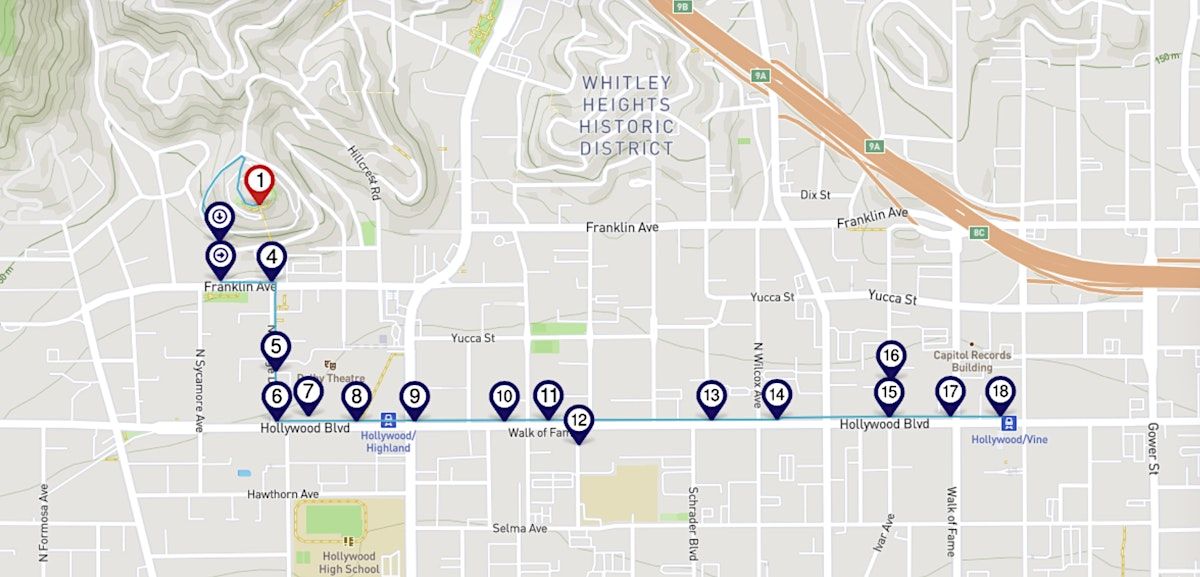Open map pin 4 on Franklin Ave
The width and height of the screenshot is (1200, 577).
pyautogui.click(x=272, y=257)
